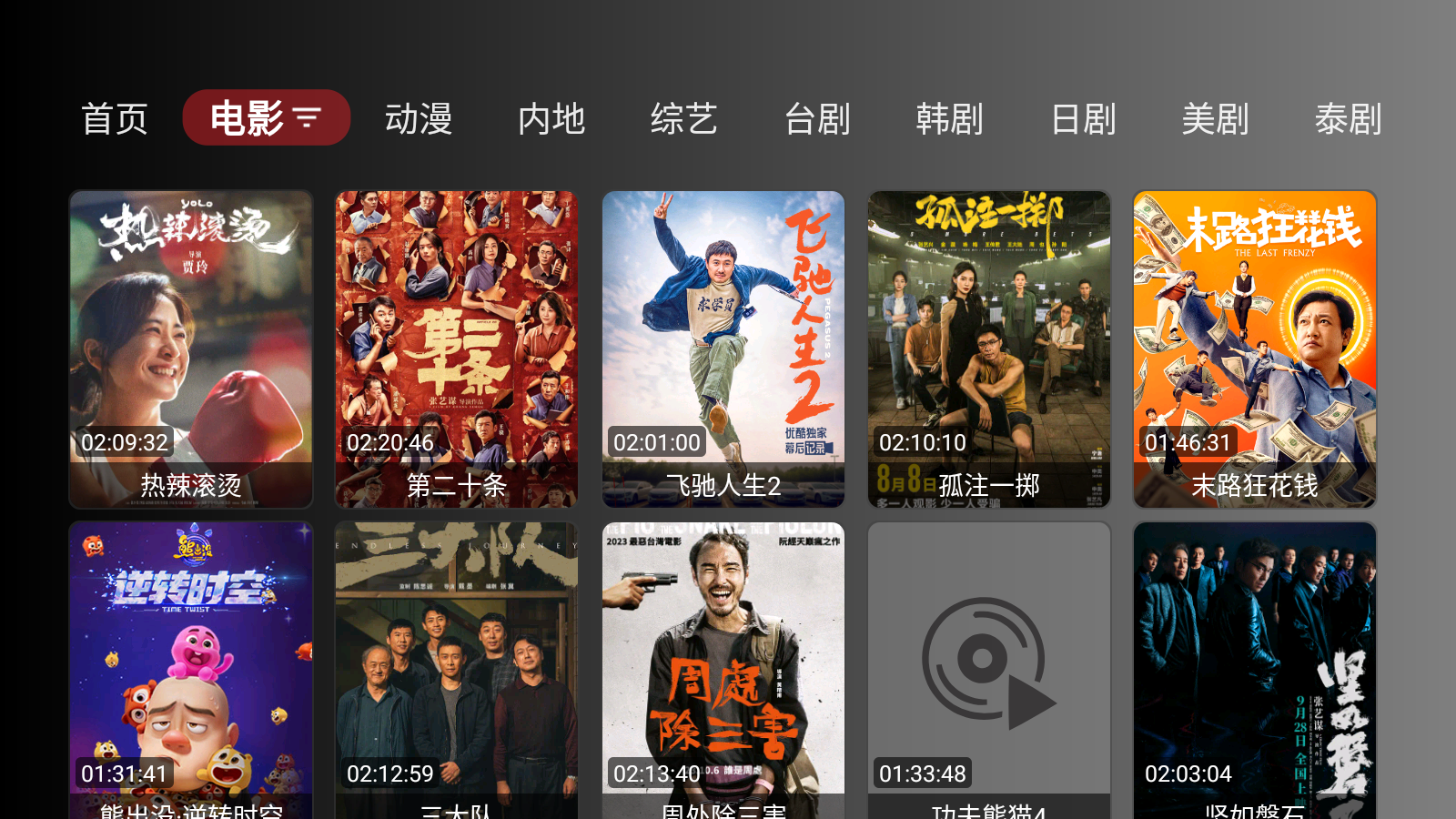This screenshot has width=1456, height=819.
Task: Open the movie 第二十条
Action: [457, 349]
